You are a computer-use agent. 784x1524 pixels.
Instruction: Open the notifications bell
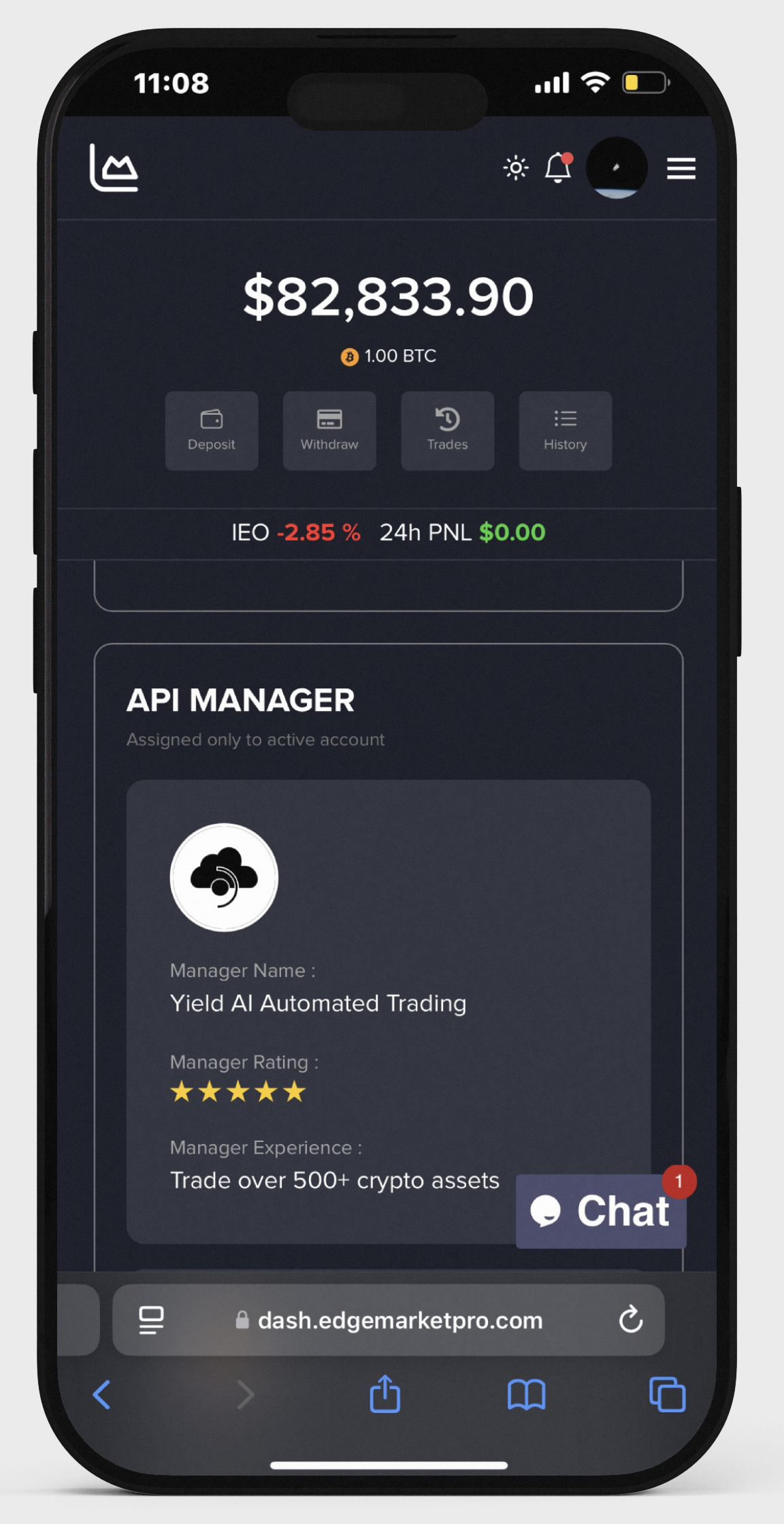558,168
